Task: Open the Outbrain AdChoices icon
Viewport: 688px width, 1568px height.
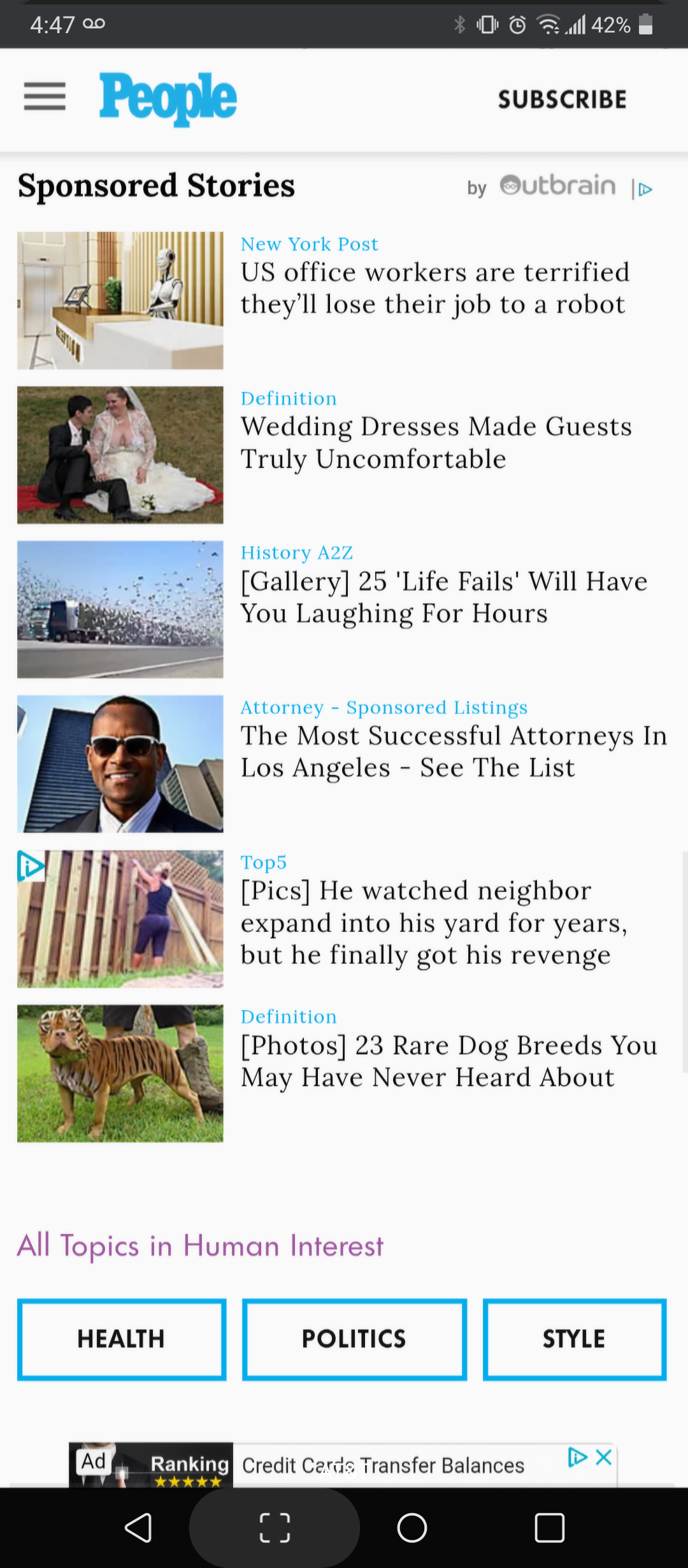Action: (645, 189)
